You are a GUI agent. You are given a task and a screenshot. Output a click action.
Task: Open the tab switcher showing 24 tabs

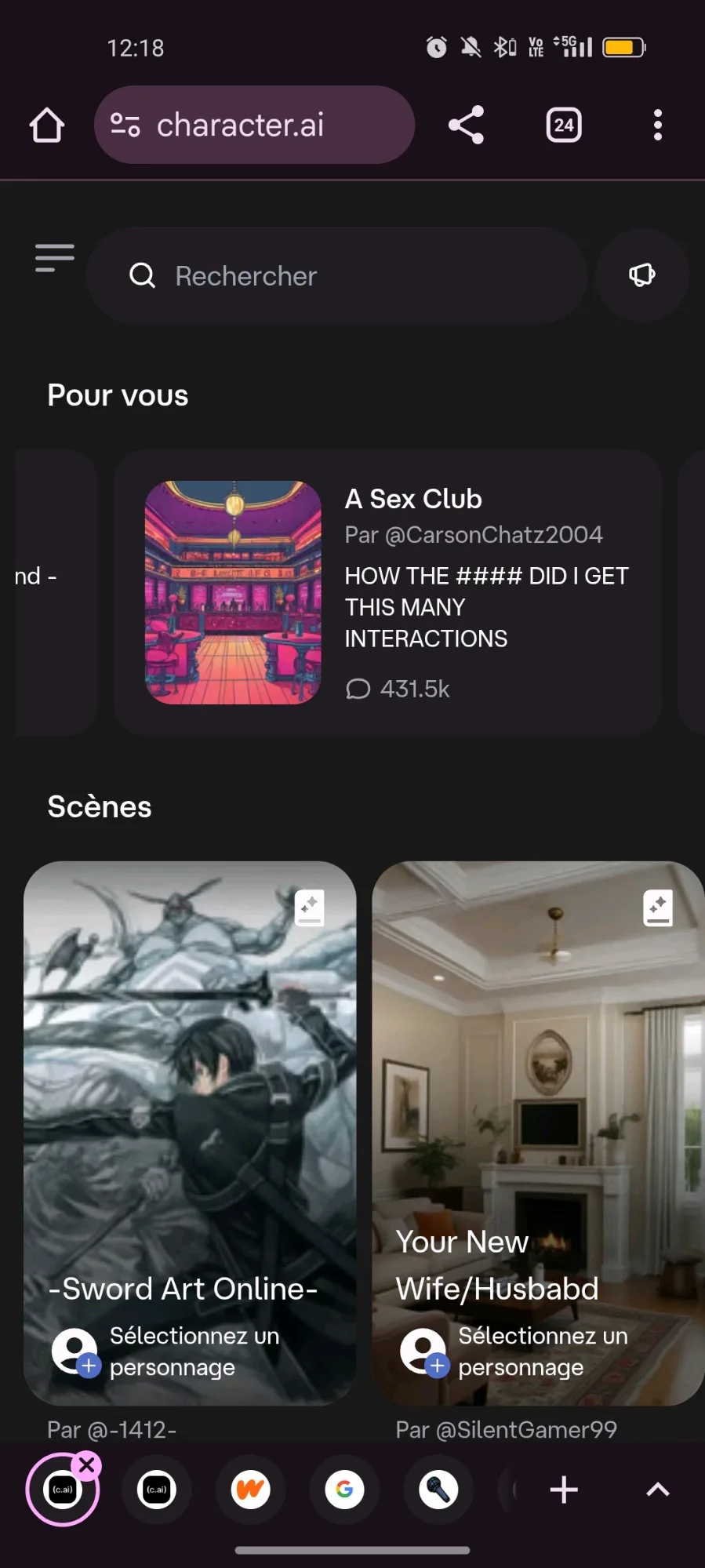[x=564, y=126]
